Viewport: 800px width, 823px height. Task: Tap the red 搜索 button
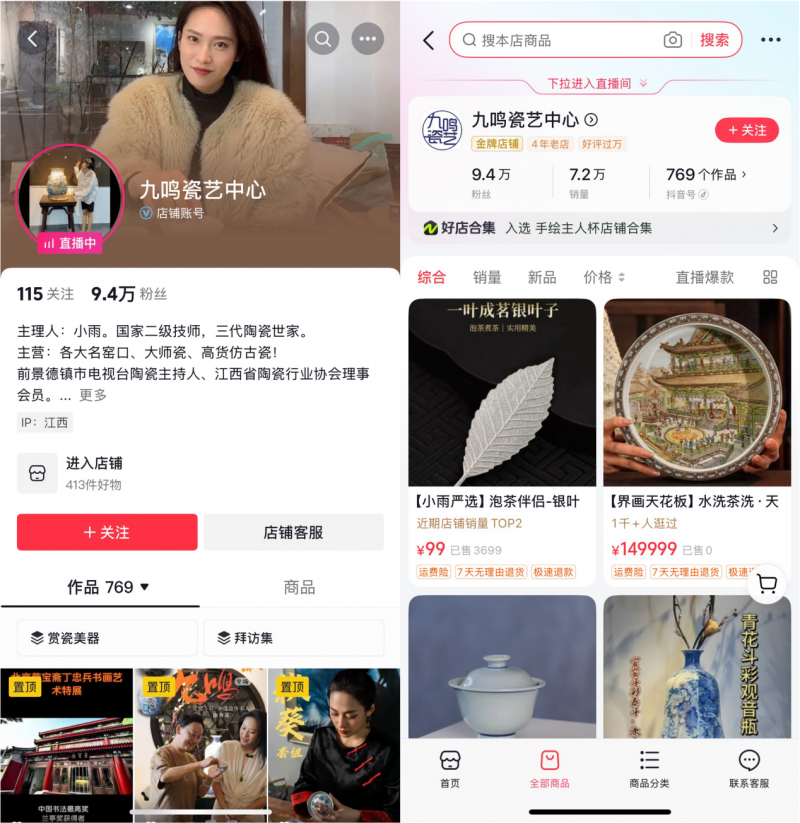click(x=714, y=40)
